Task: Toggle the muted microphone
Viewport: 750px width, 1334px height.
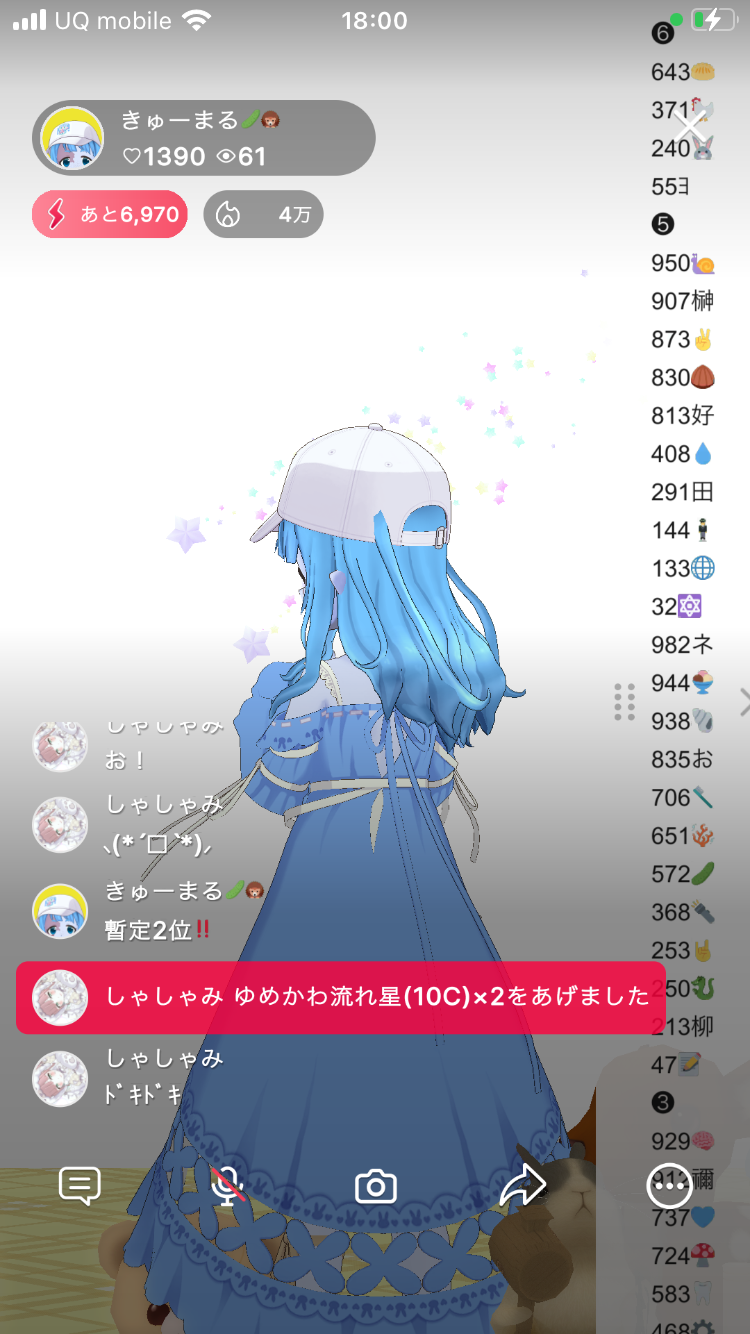Action: pyautogui.click(x=229, y=1186)
